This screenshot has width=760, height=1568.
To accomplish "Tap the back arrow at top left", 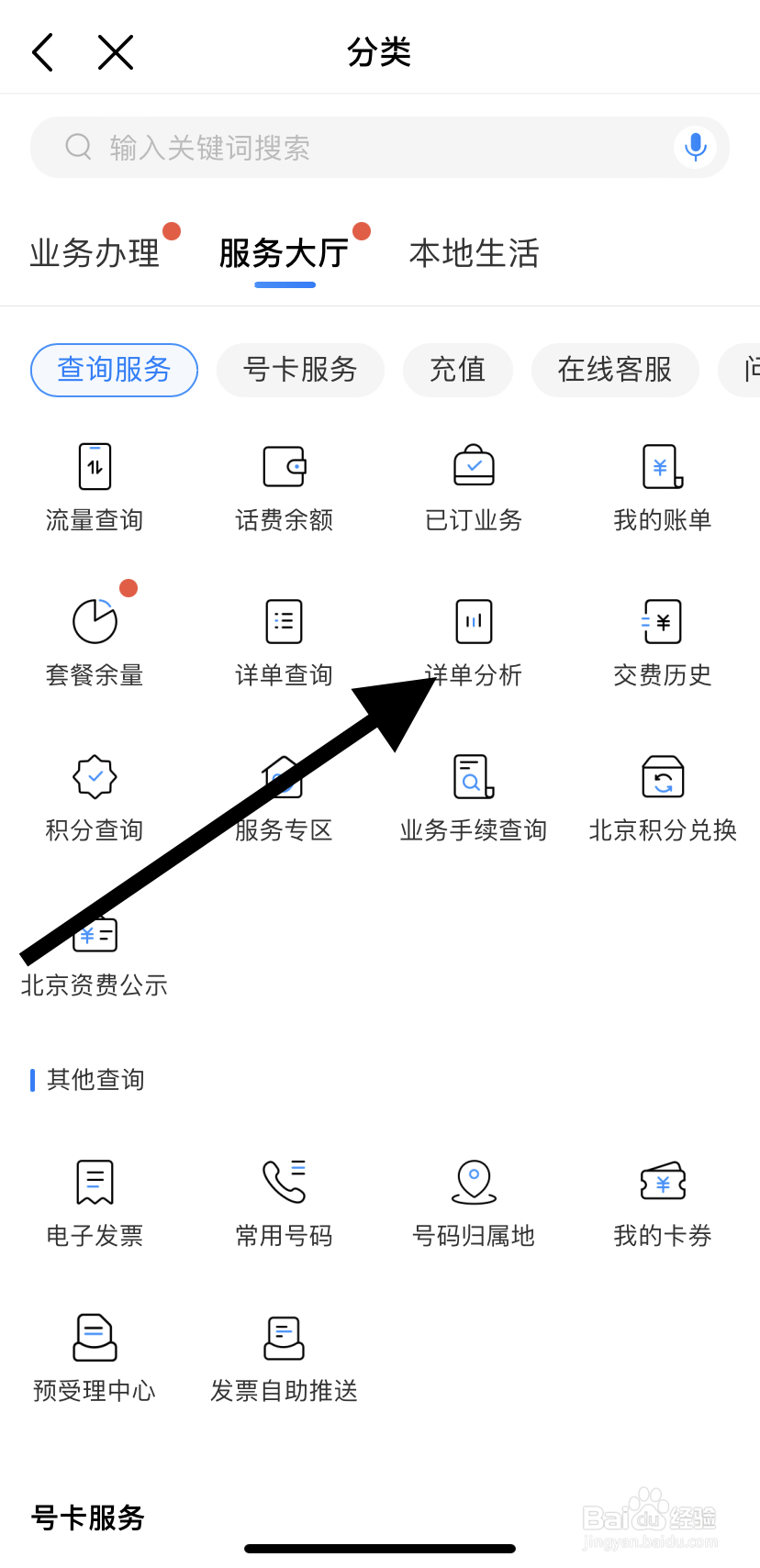I will [41, 52].
